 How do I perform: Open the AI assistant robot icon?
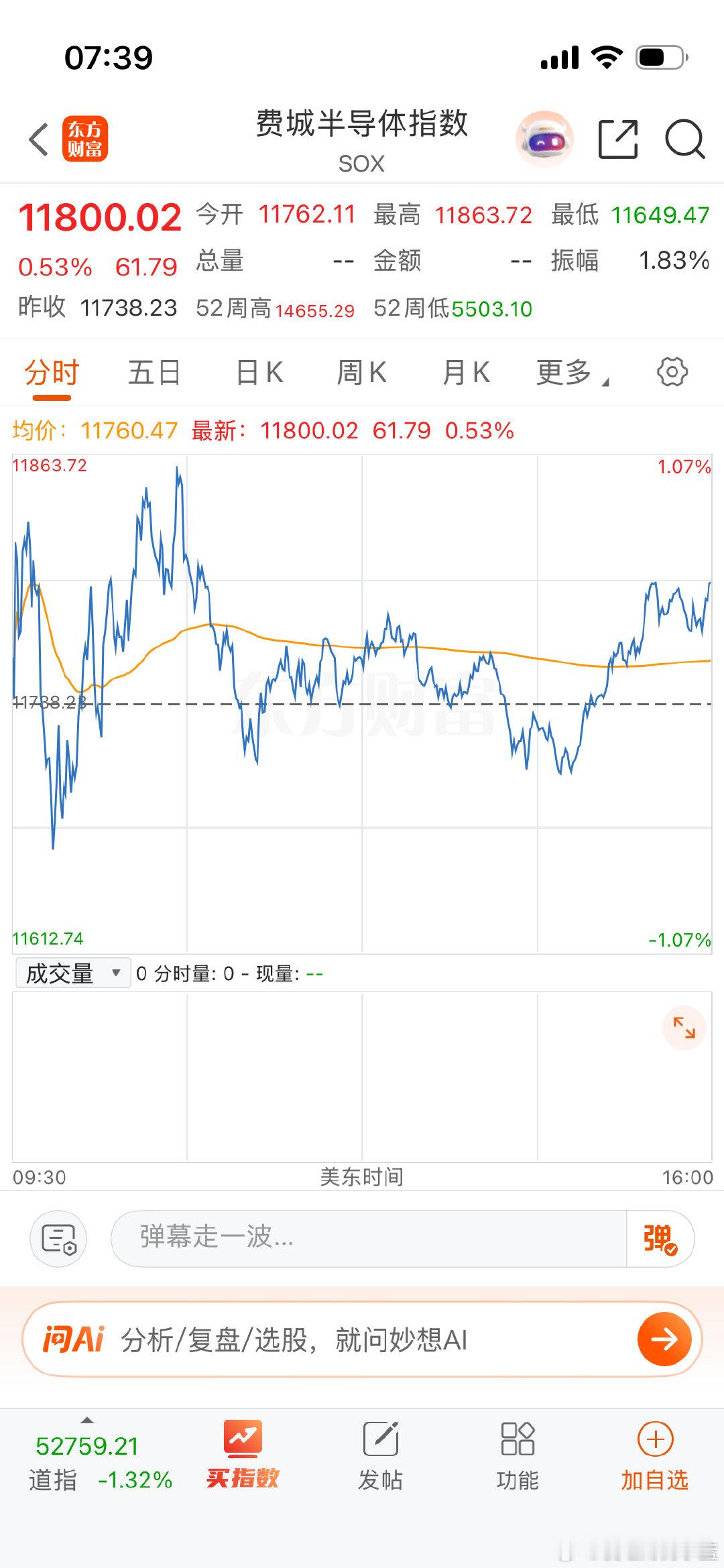(544, 139)
